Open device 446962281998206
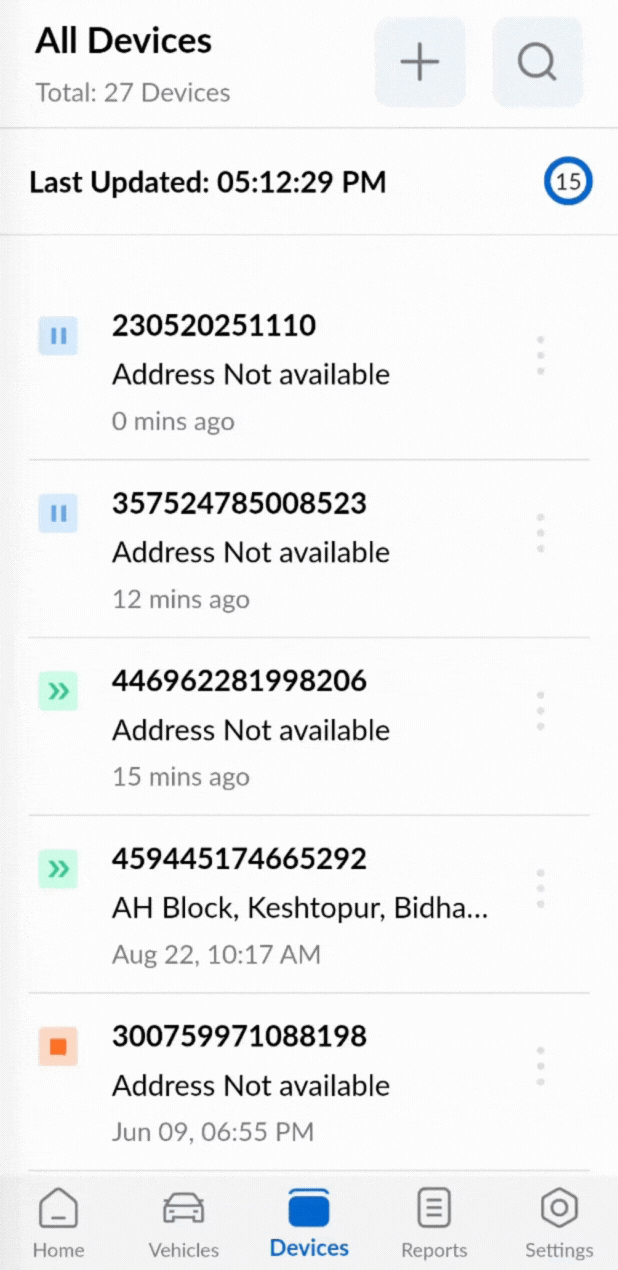Image resolution: width=618 pixels, height=1270 pixels. (x=250, y=728)
